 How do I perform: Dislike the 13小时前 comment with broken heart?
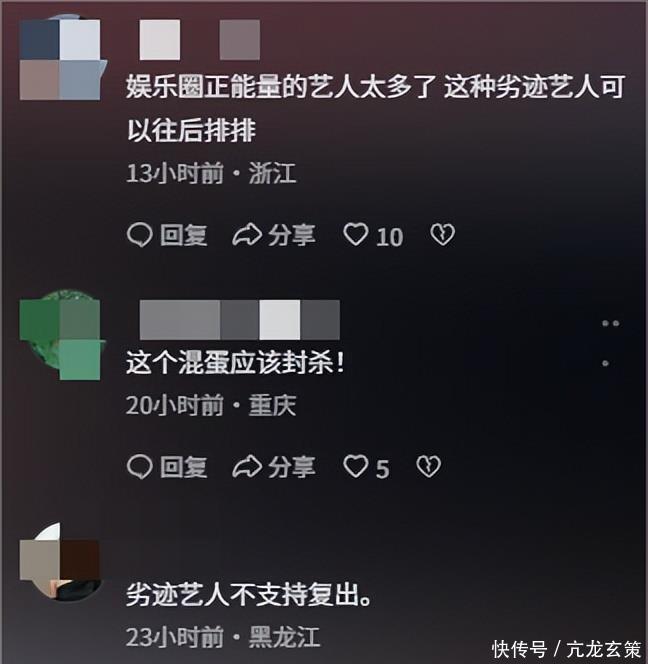tap(443, 235)
